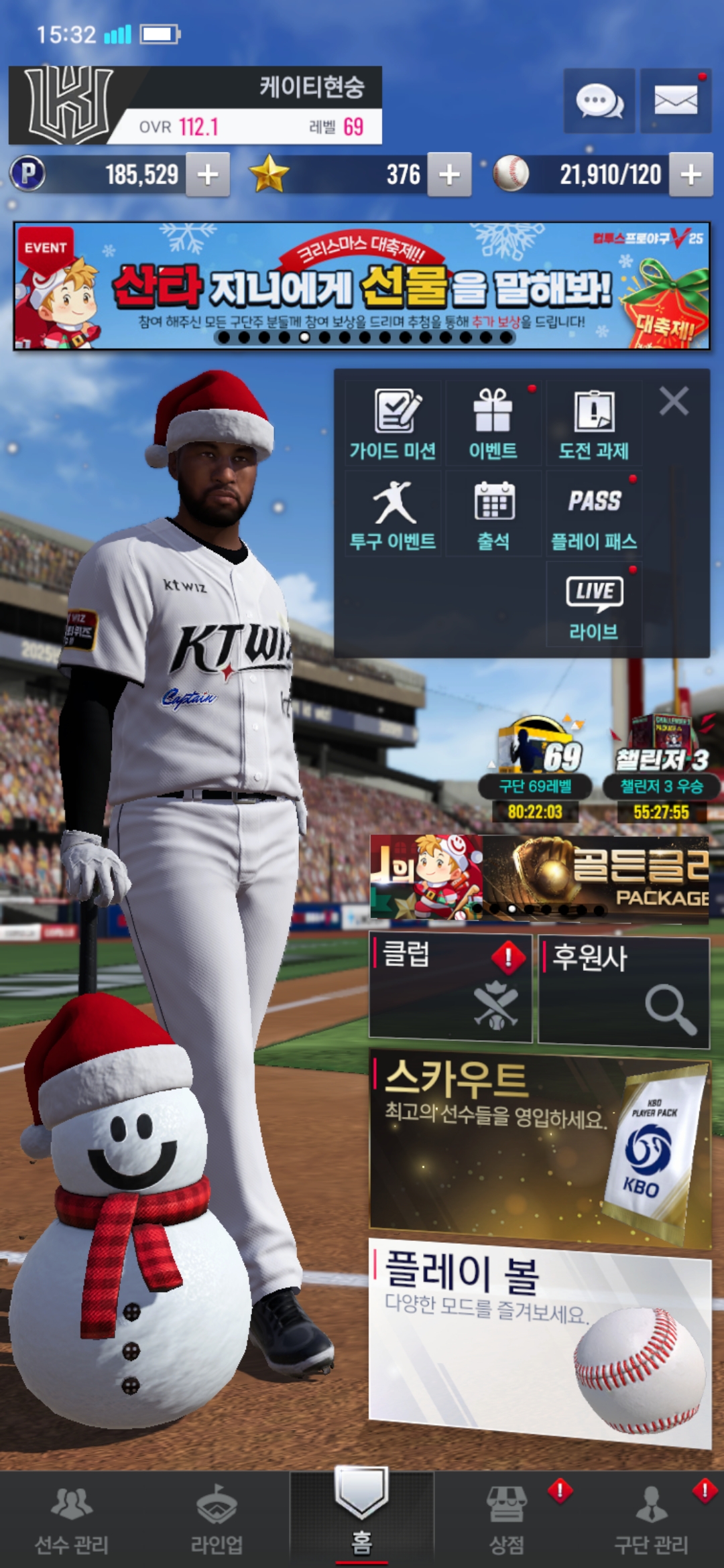The height and width of the screenshot is (1568, 724).
Task: Open the chat bubble icon
Action: (x=599, y=102)
